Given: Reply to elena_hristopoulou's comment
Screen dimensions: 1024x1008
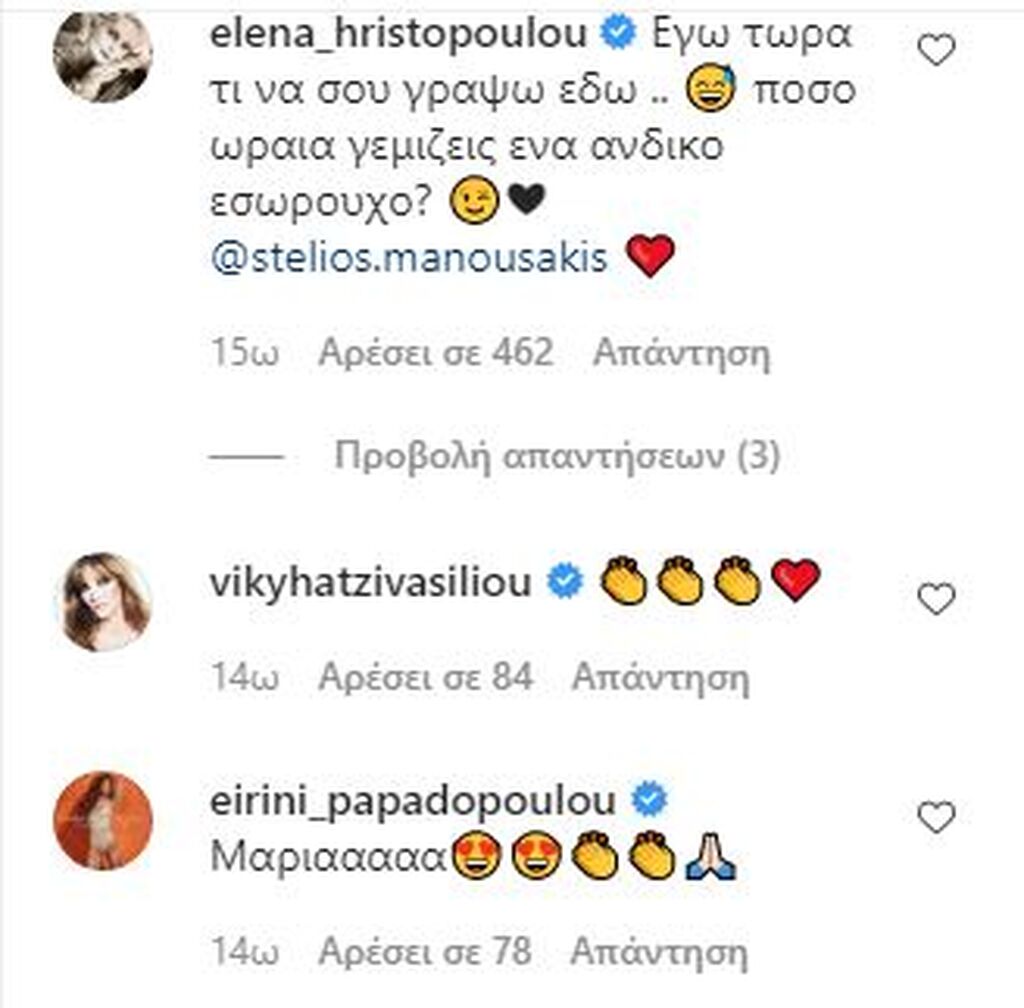Looking at the screenshot, I should pyautogui.click(x=681, y=352).
